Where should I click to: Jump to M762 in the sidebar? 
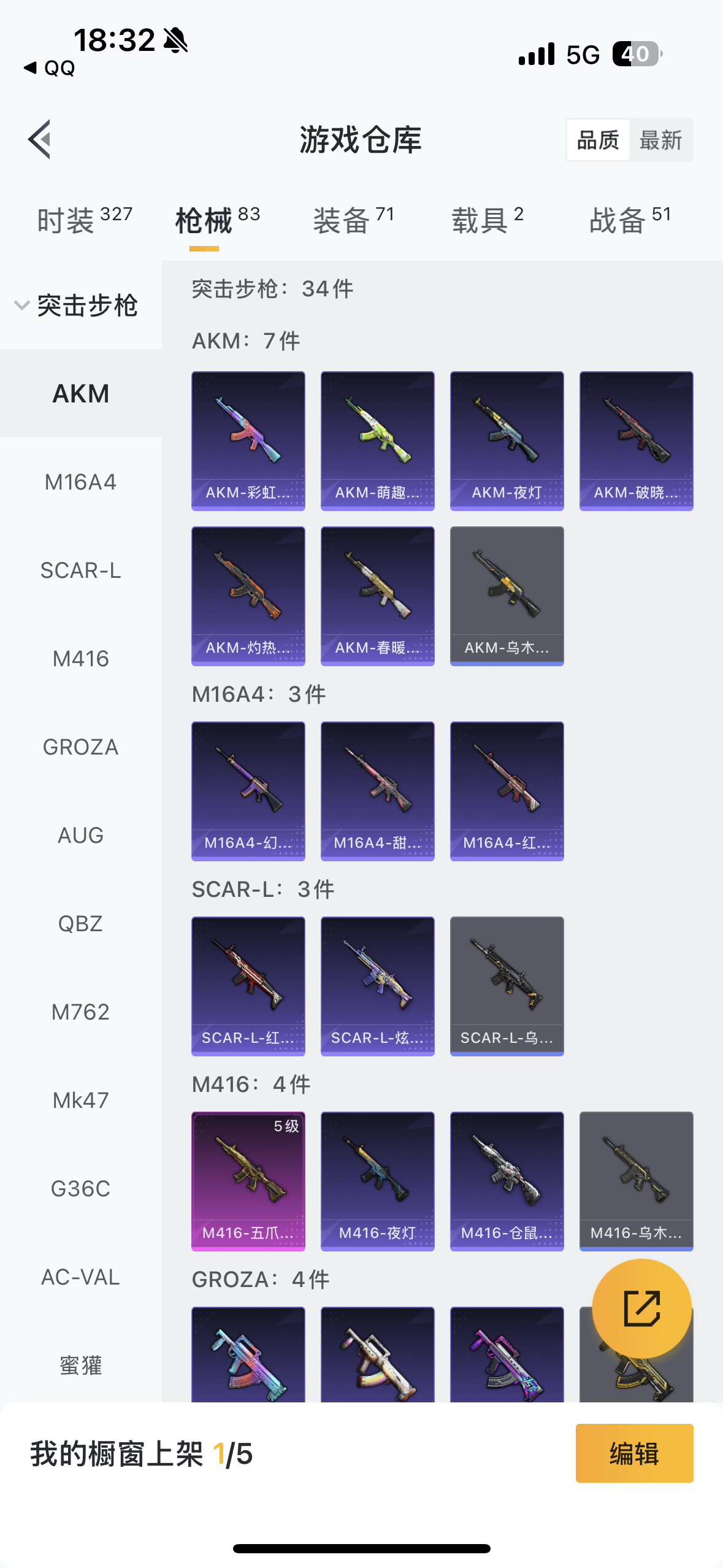click(x=80, y=1012)
